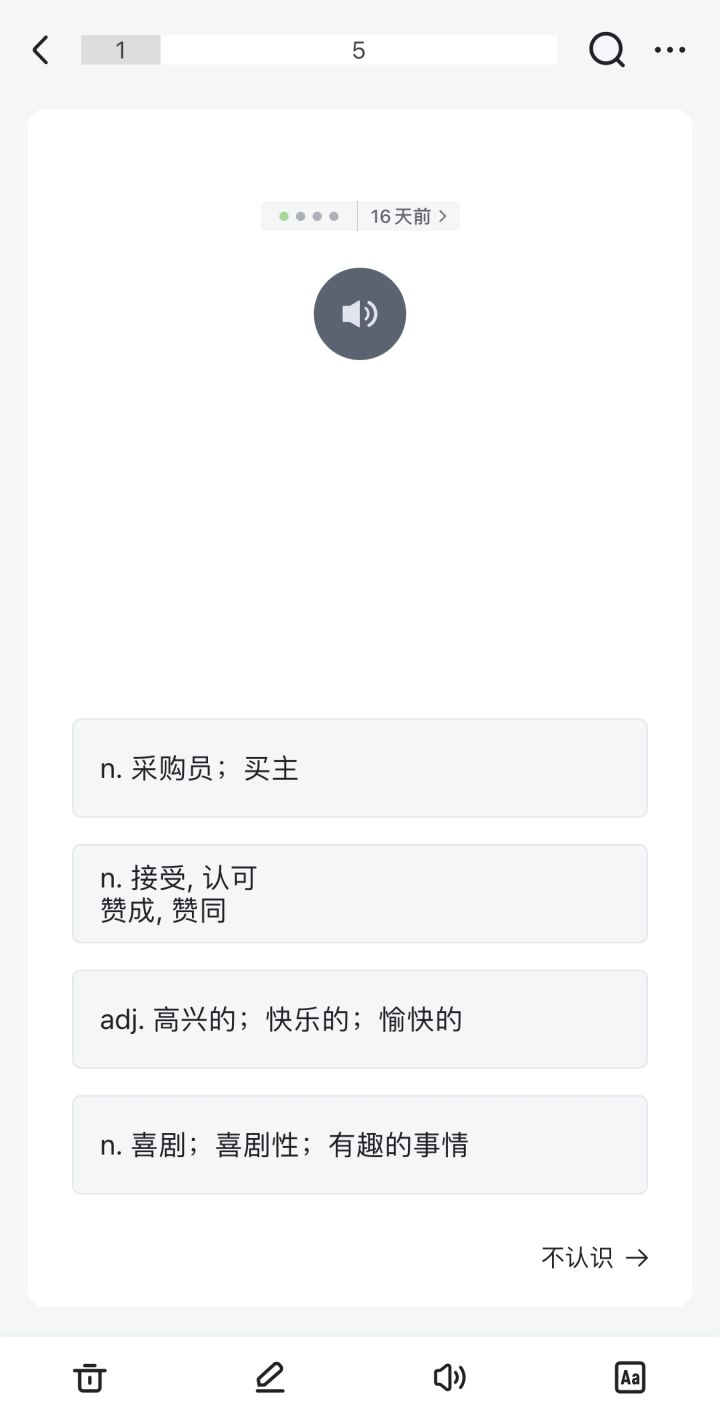Viewport: 720px width, 1426px height.
Task: Choose the answer 接受, 认可 赞成, 赞同
Action: 360,894
